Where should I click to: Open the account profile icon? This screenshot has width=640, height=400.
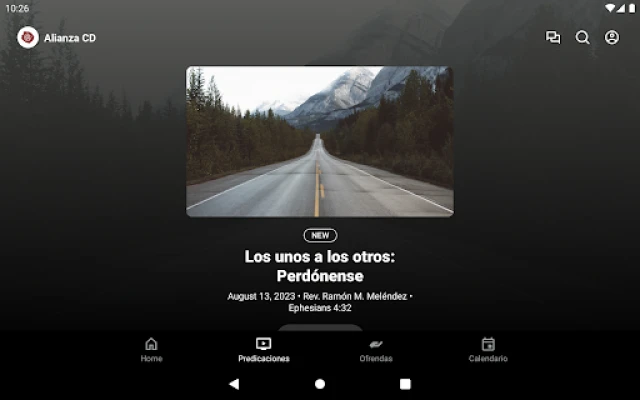[x=612, y=38]
